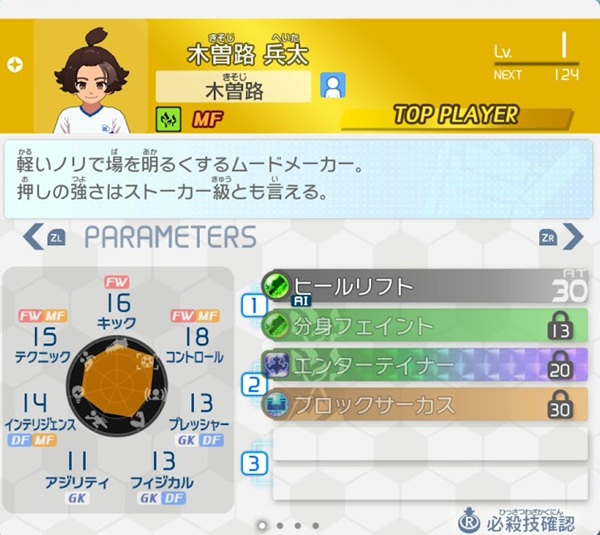Go to the previous page with the ZL arrow
Viewport: 600px width, 535px height.
pos(42,237)
